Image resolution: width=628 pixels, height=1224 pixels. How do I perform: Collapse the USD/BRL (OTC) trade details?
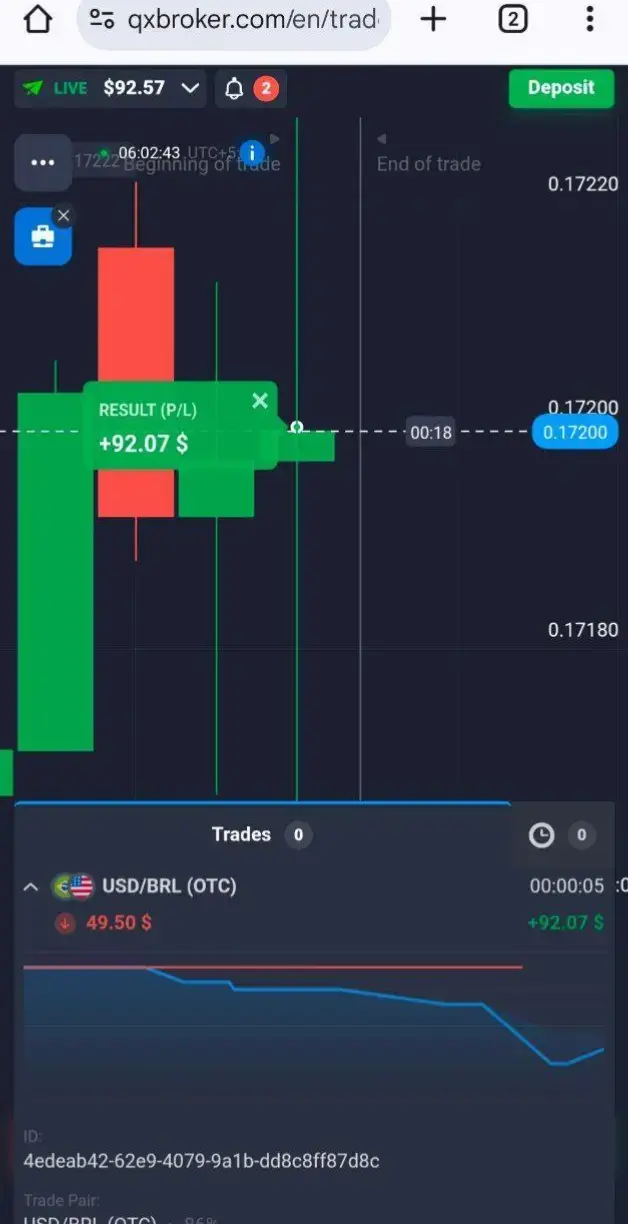click(x=31, y=887)
